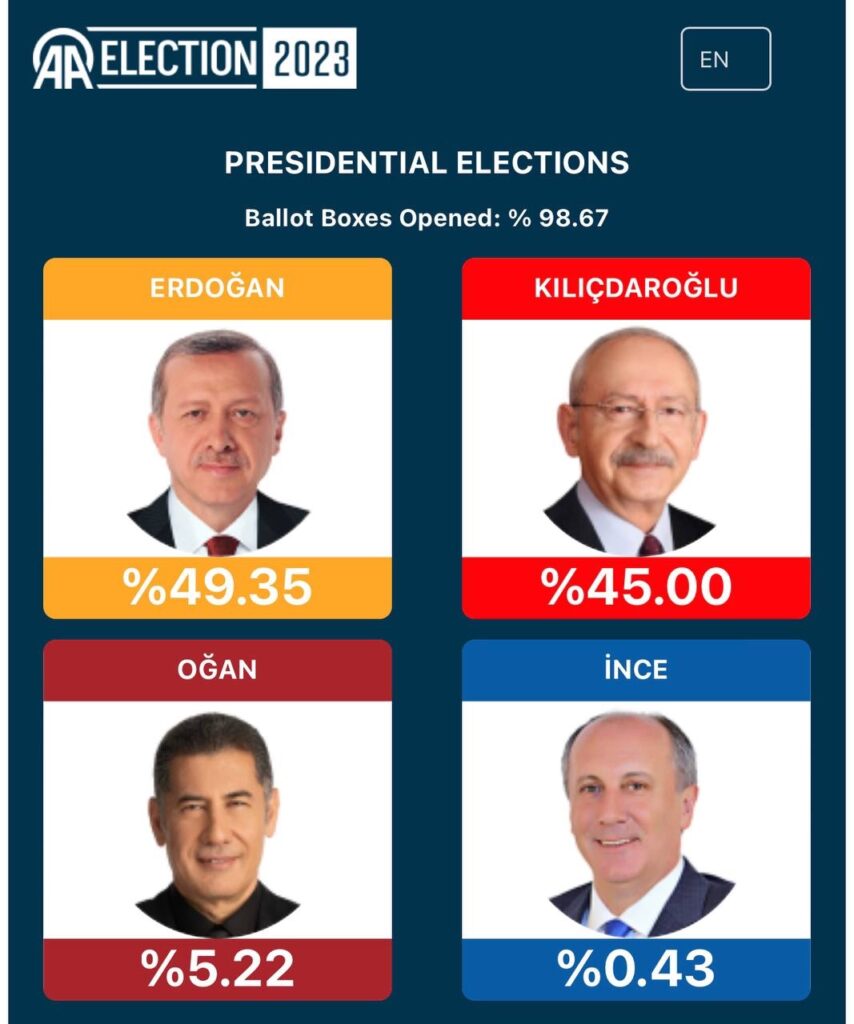View the Oğan candidate card
The width and height of the screenshot is (854, 1024).
[x=217, y=819]
